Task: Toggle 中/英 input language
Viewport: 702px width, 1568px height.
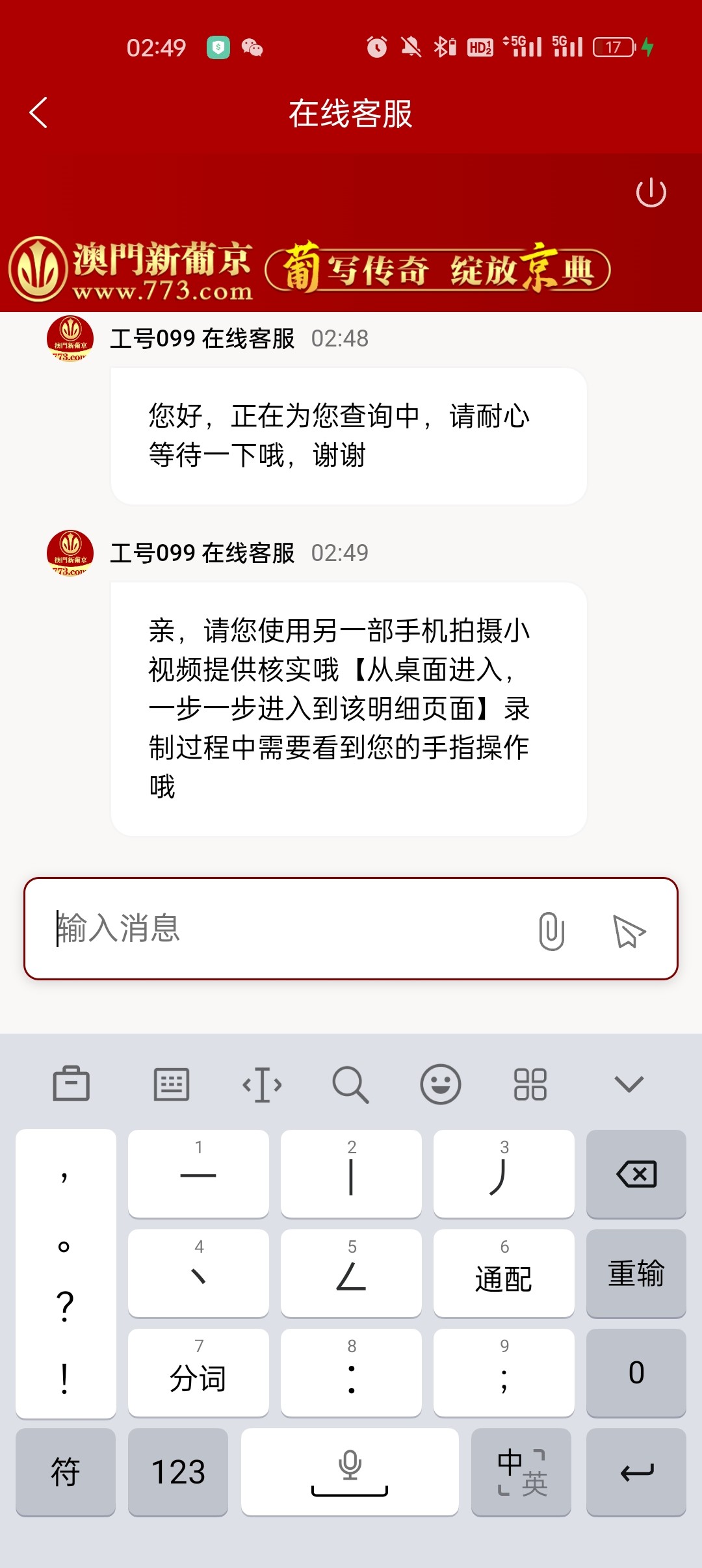Action: [521, 1472]
